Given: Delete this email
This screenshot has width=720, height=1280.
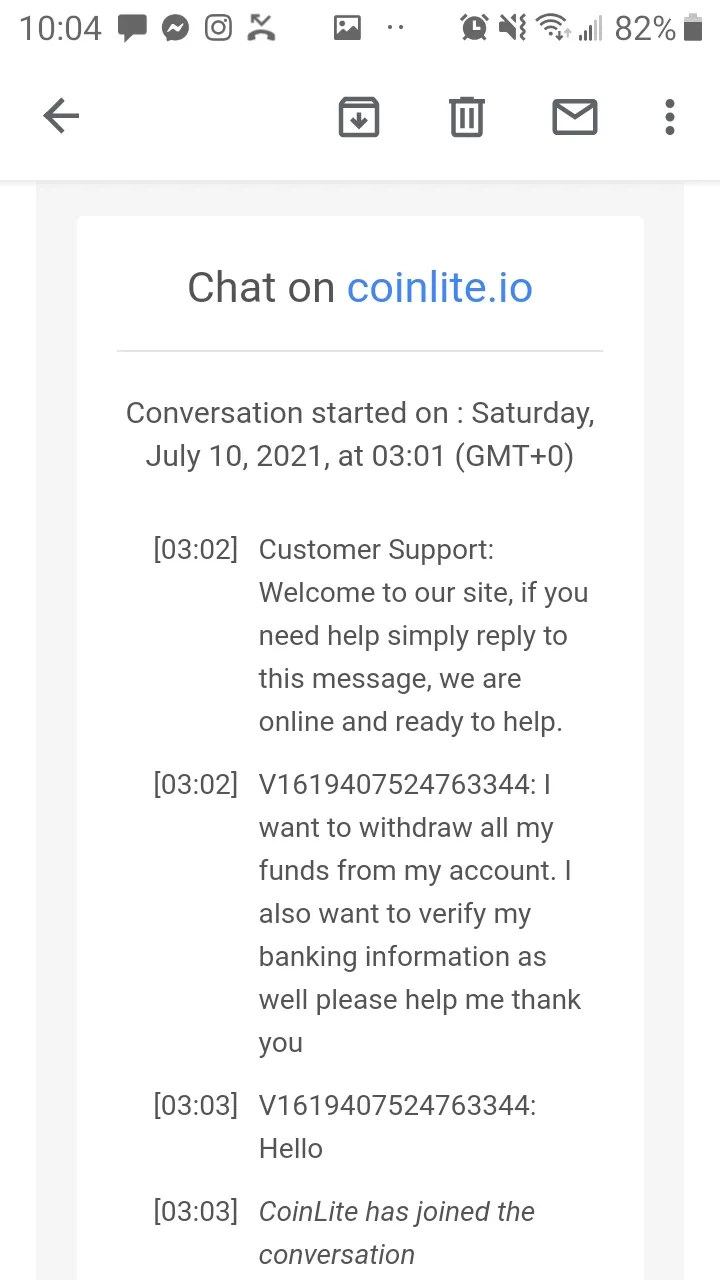Looking at the screenshot, I should click(x=466, y=117).
